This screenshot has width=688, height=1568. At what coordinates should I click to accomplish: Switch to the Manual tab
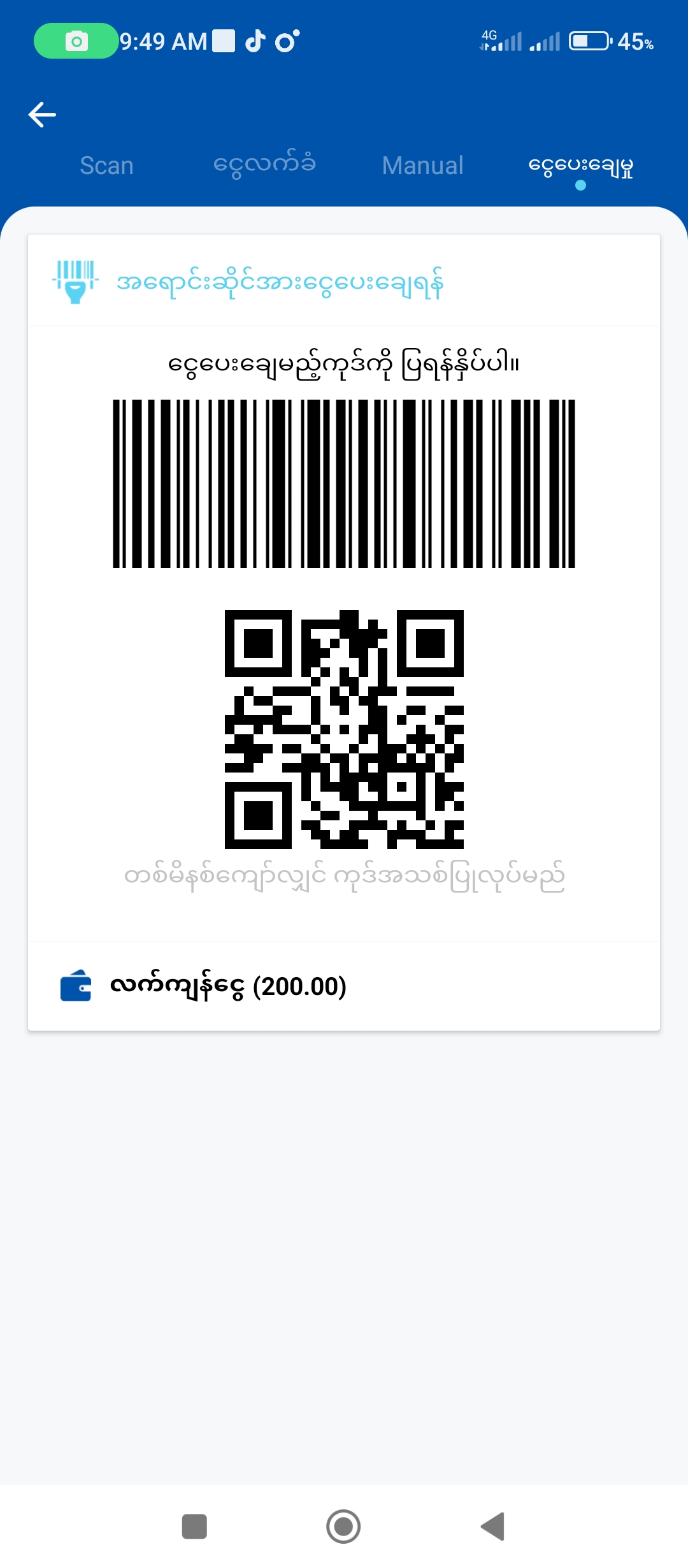click(x=422, y=166)
